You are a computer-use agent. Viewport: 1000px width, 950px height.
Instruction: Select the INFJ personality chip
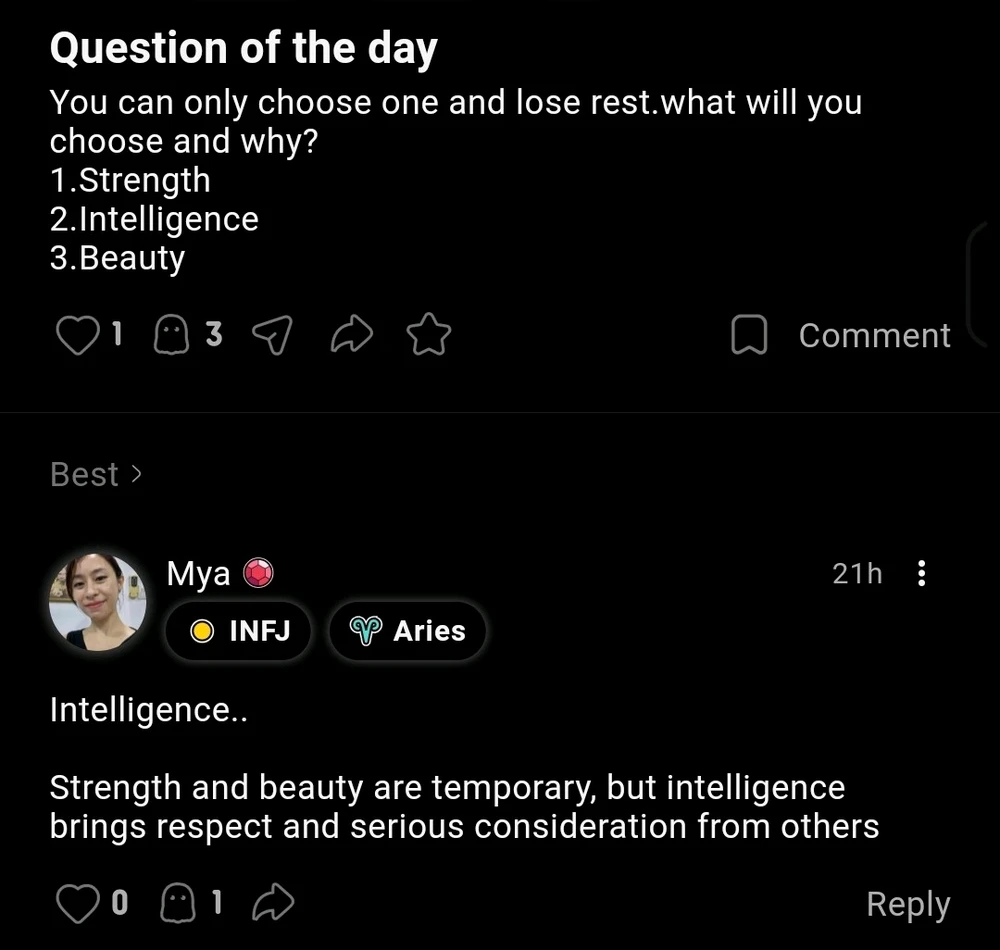238,631
